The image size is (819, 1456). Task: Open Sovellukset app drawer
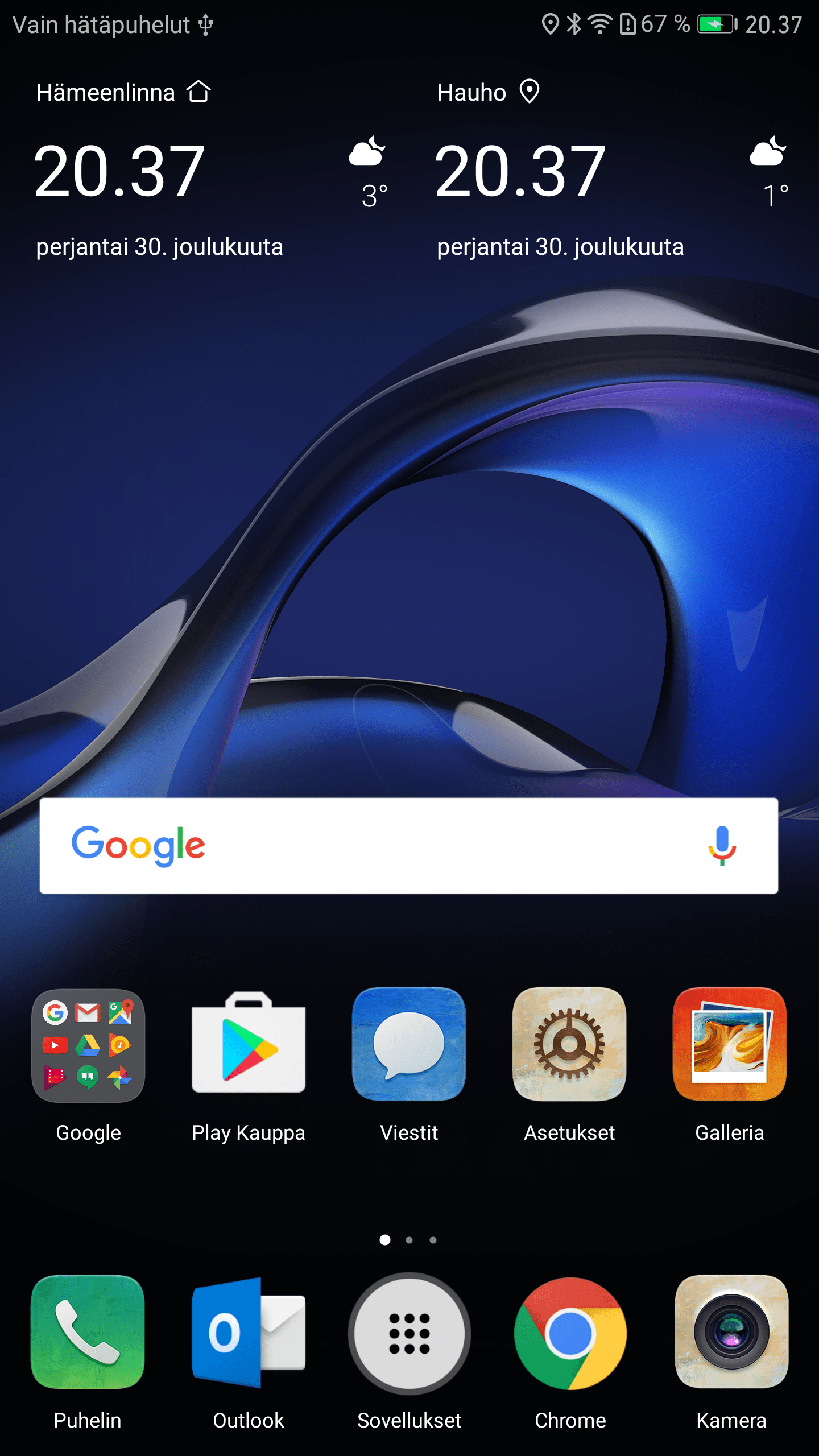tap(409, 1333)
